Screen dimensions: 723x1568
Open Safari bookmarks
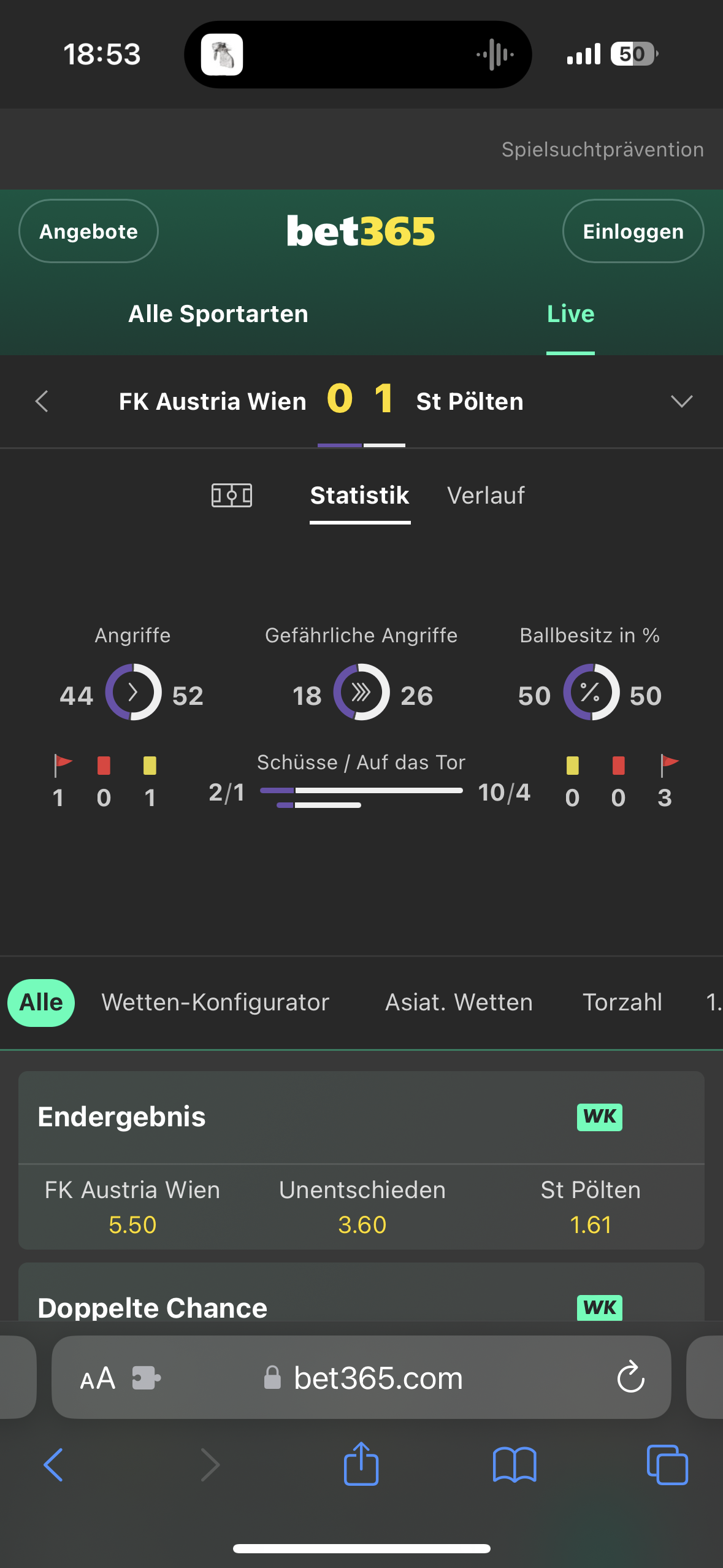[x=515, y=1465]
